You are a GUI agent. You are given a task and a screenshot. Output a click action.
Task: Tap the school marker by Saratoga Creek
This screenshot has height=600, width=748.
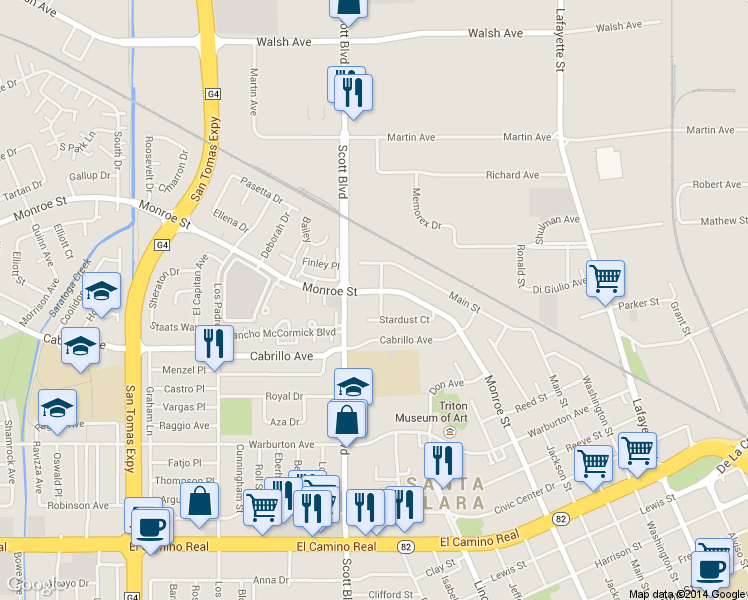point(102,294)
